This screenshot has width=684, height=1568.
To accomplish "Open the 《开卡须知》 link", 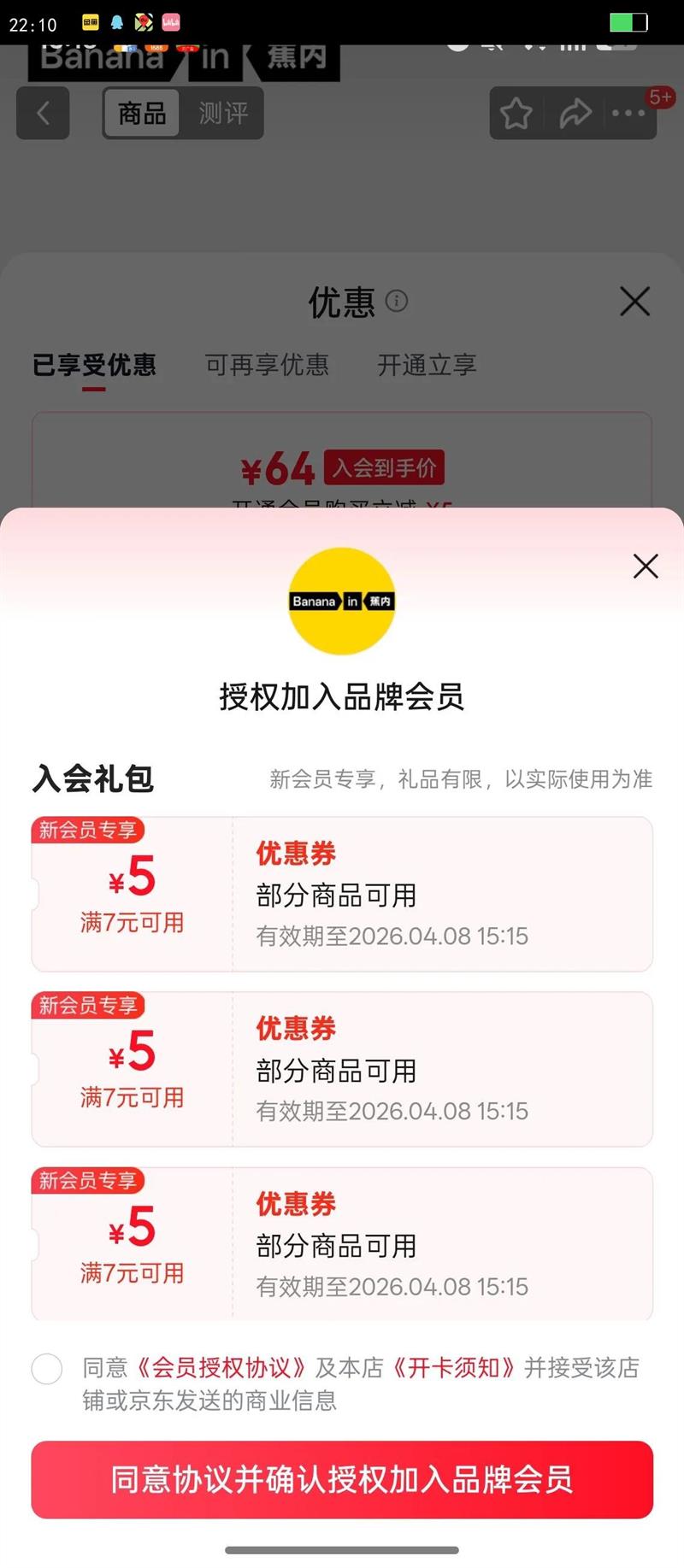I will (454, 1367).
